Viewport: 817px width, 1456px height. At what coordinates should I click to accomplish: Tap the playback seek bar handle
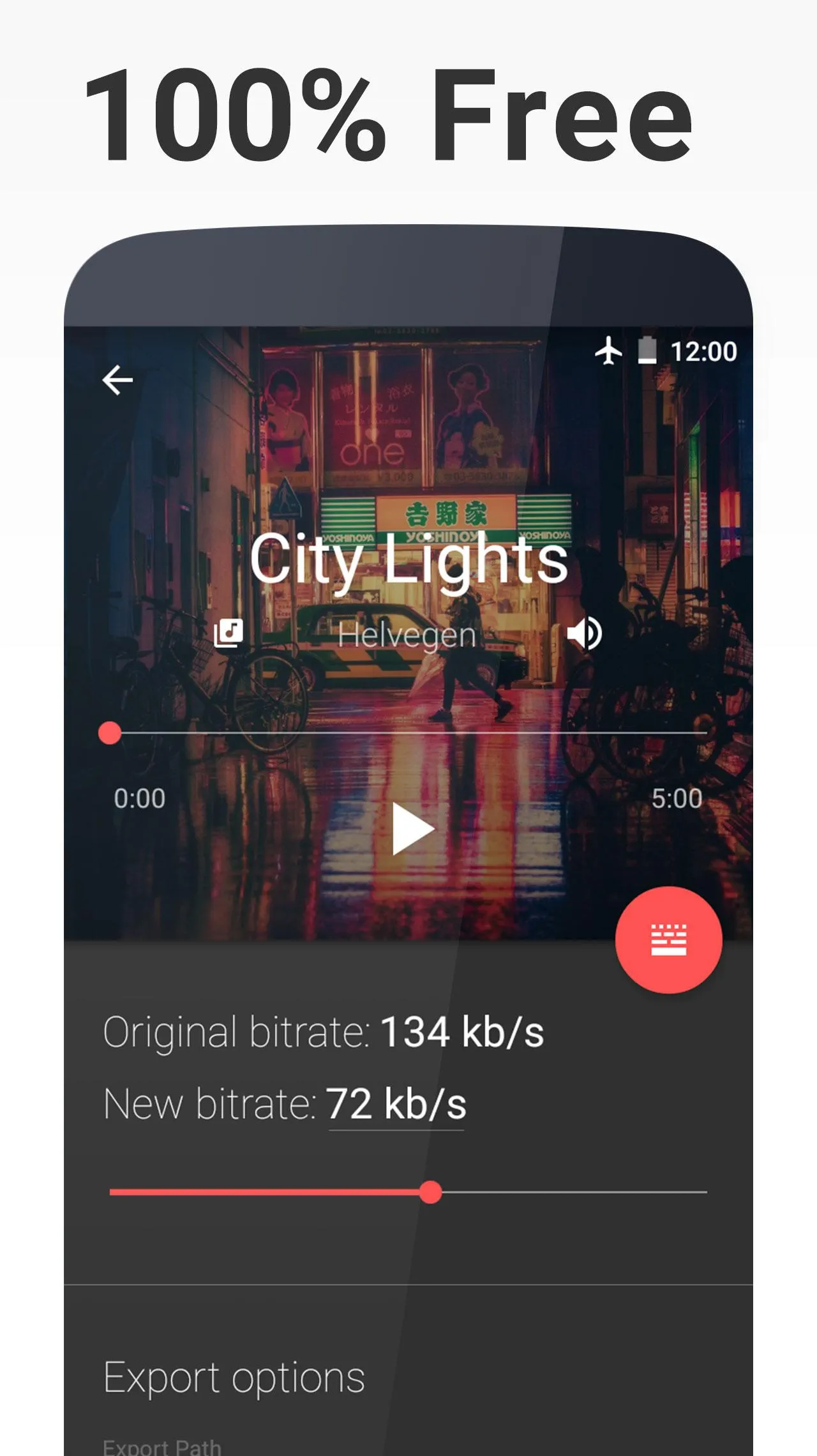click(110, 734)
